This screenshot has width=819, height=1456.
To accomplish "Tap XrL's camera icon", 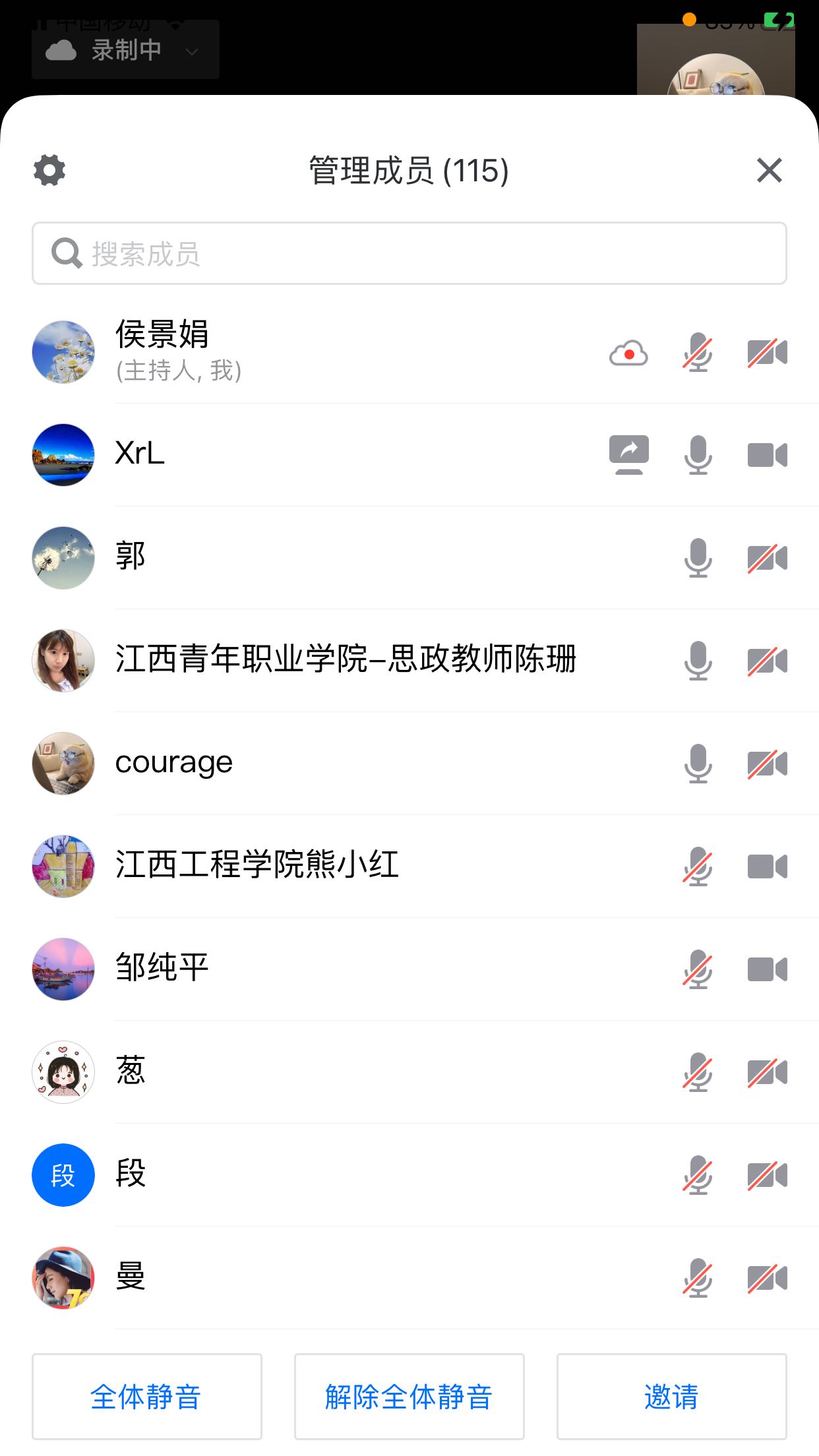I will [767, 454].
